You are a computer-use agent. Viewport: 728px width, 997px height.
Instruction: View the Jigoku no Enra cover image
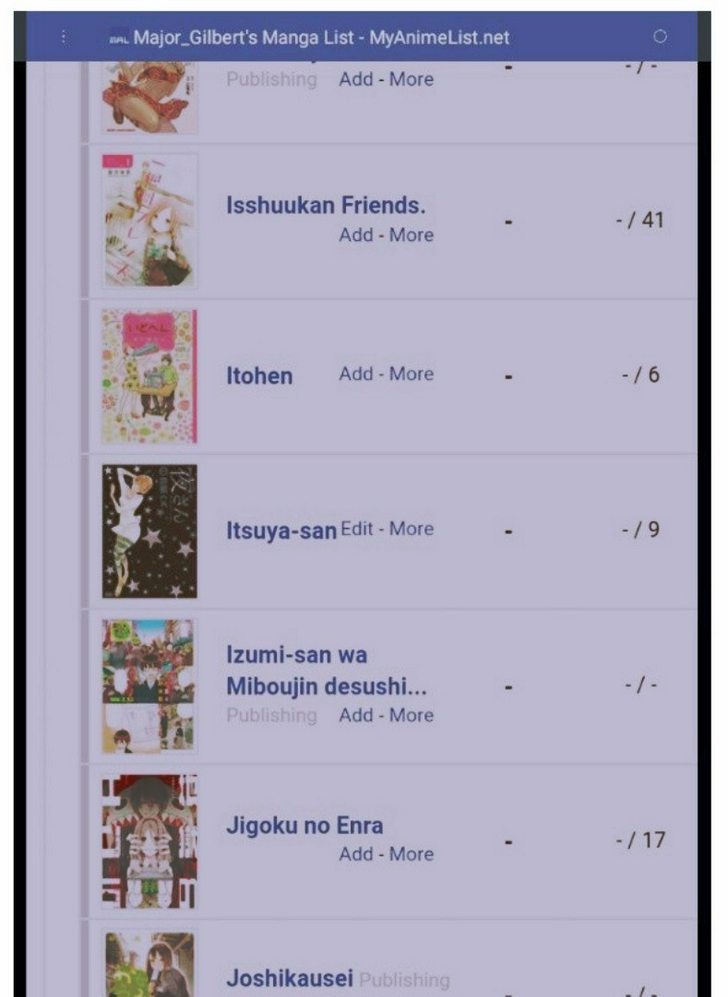point(149,841)
